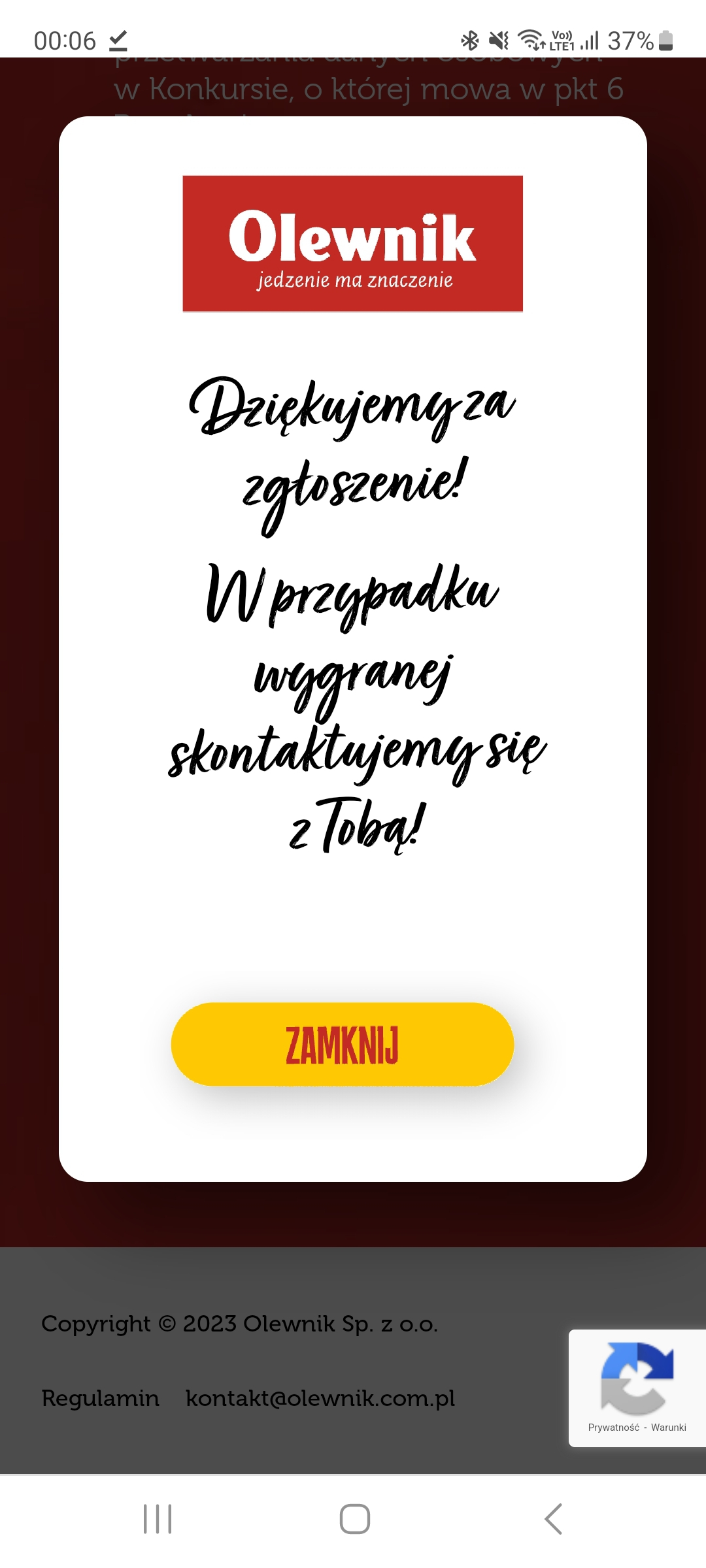Open recent apps from navigation bar
This screenshot has height=1568, width=706.
158,1518
